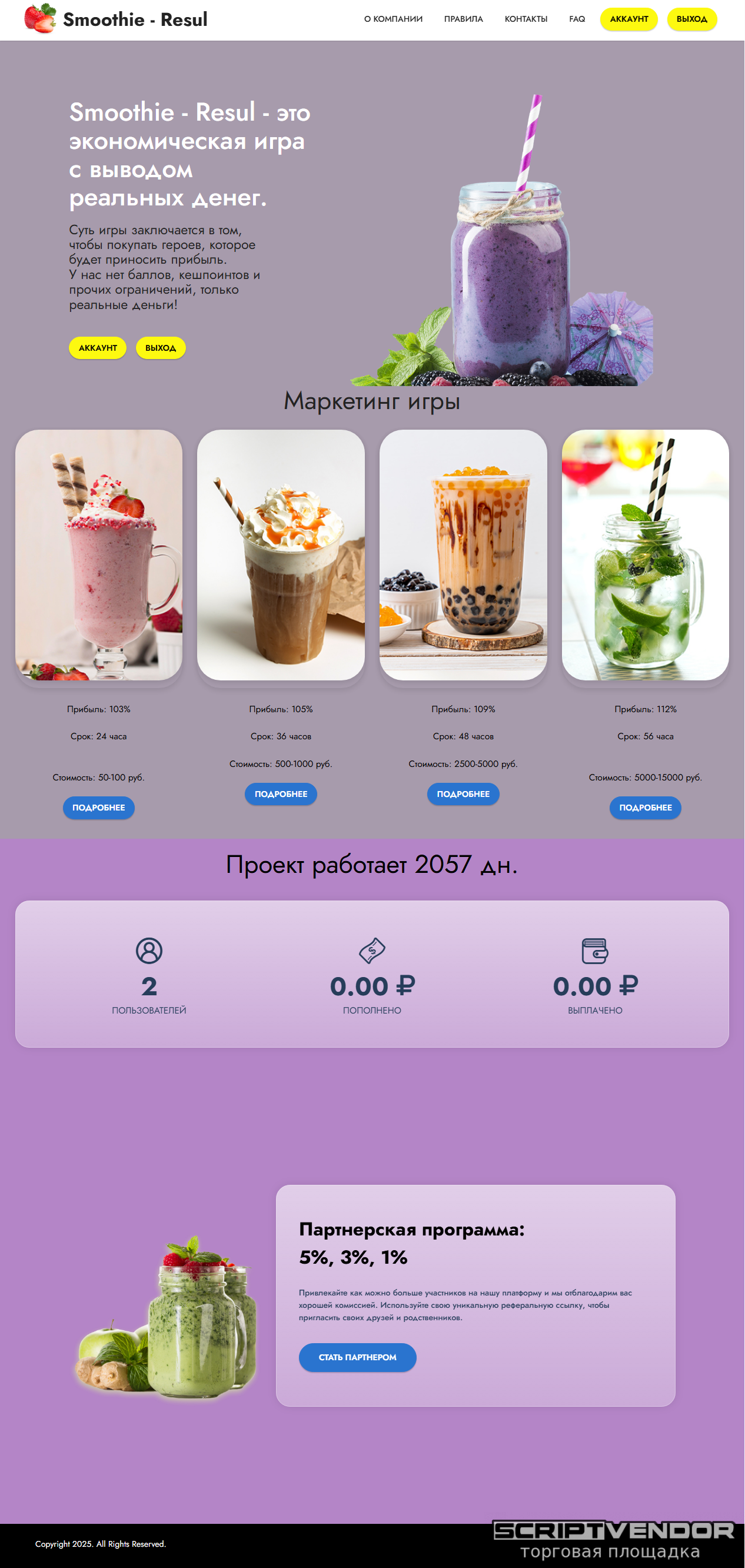View details for the 105% profit plan
The width and height of the screenshot is (745, 1568).
281,794
